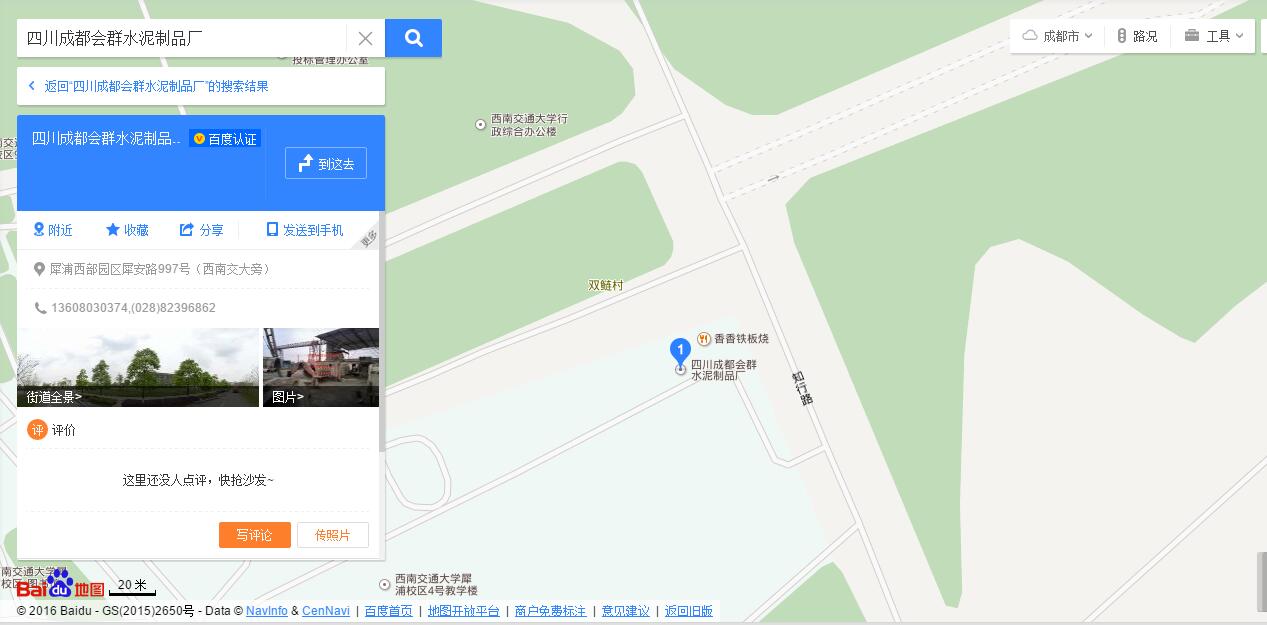The image size is (1267, 625).
Task: Open 意见建议 feedback link
Action: click(x=625, y=611)
